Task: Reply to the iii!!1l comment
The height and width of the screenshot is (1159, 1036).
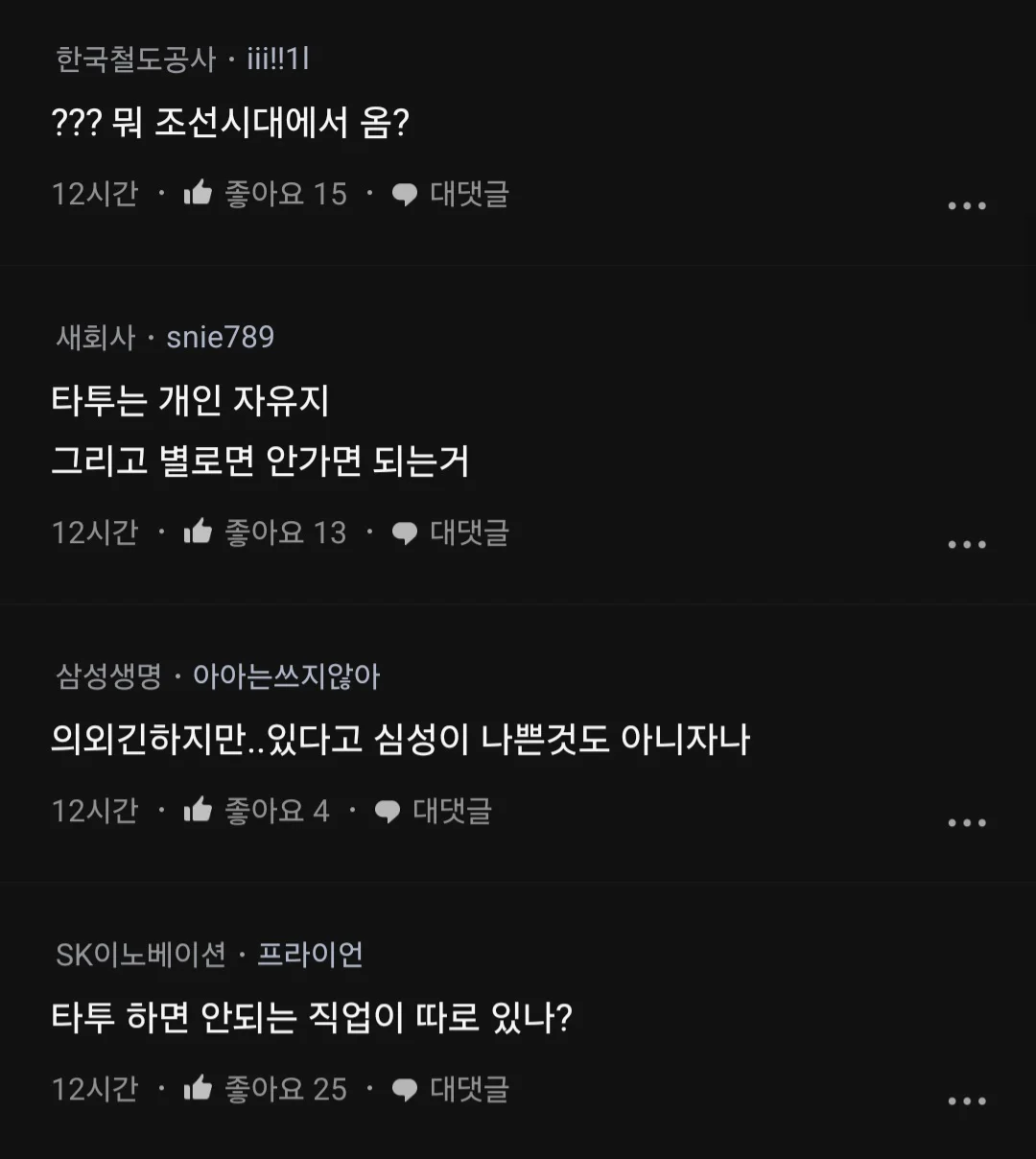Action: [450, 194]
